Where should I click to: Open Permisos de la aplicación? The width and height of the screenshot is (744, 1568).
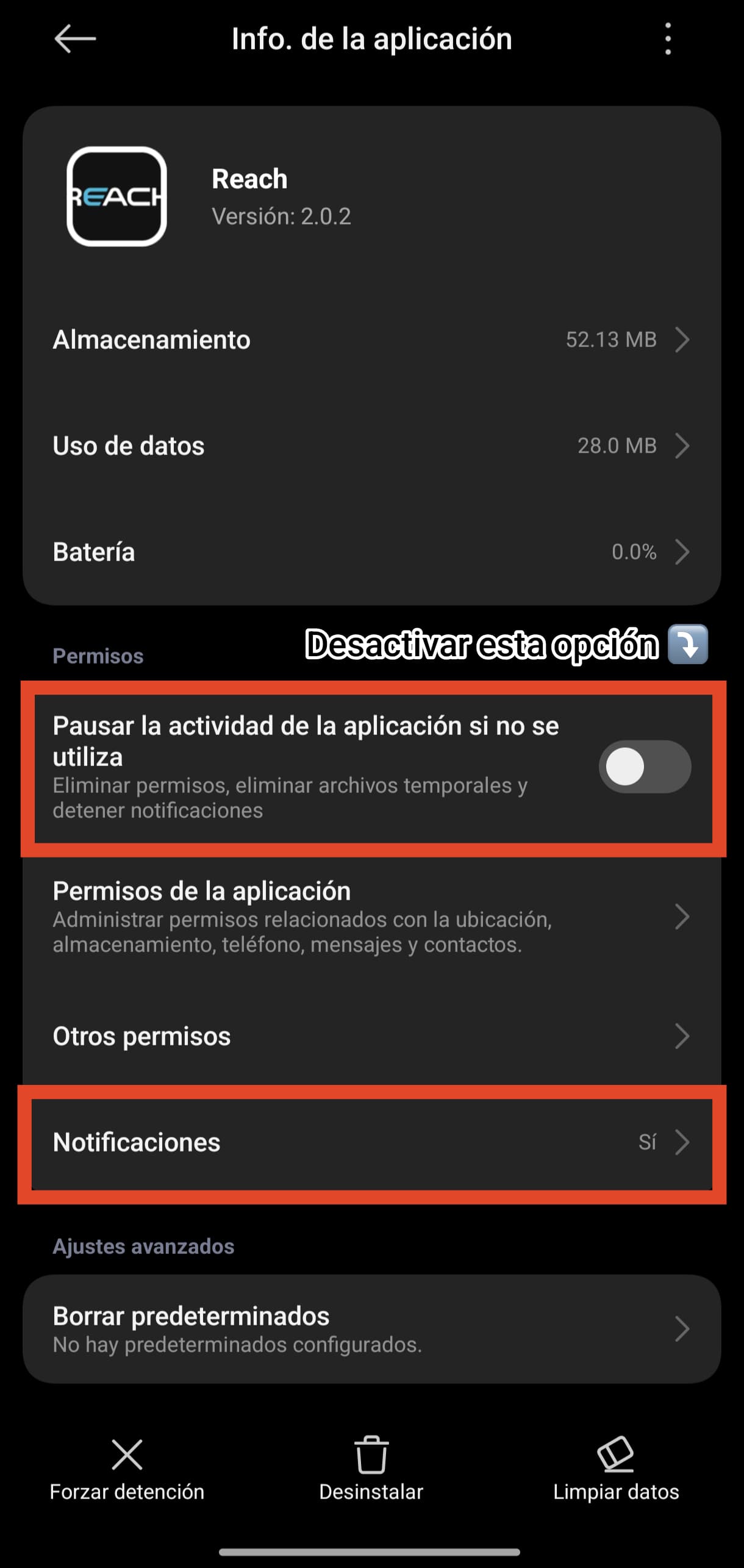[x=371, y=917]
